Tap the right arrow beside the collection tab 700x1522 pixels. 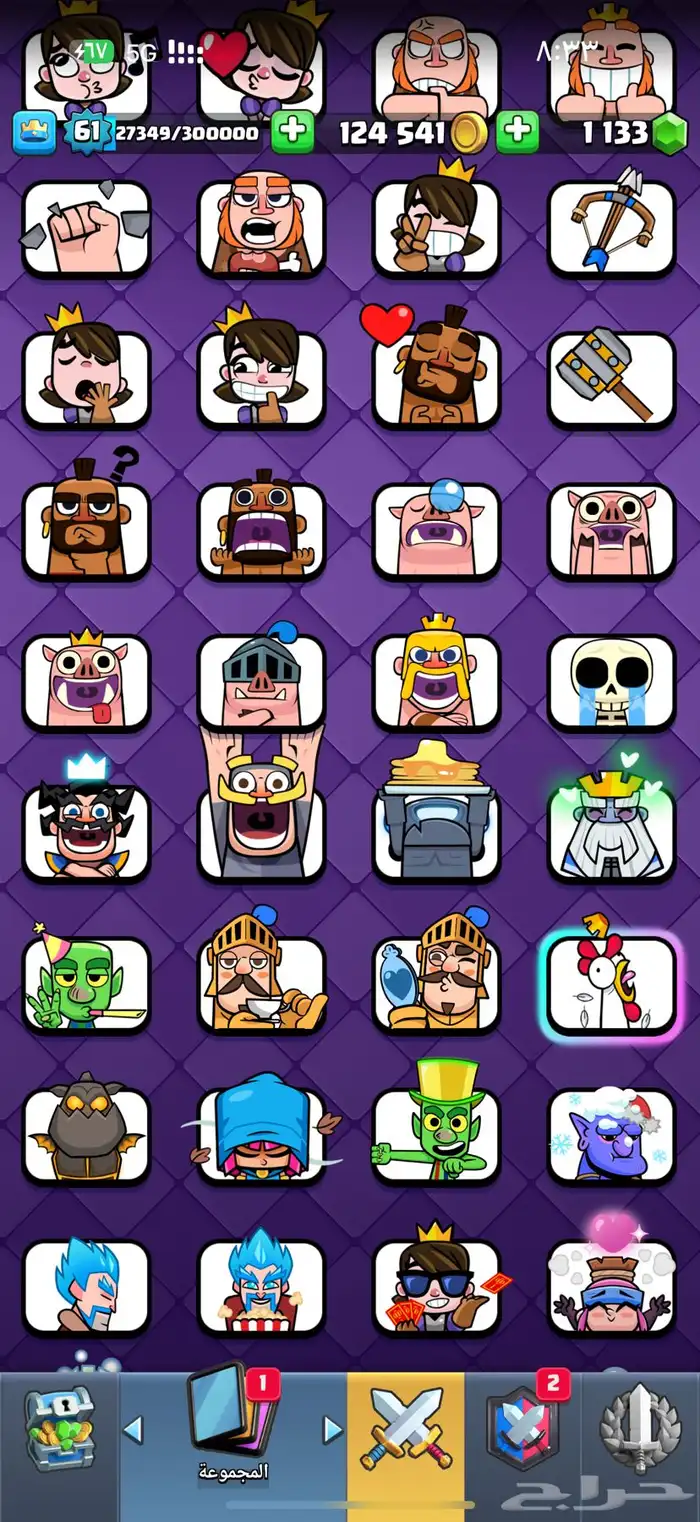[332, 1430]
